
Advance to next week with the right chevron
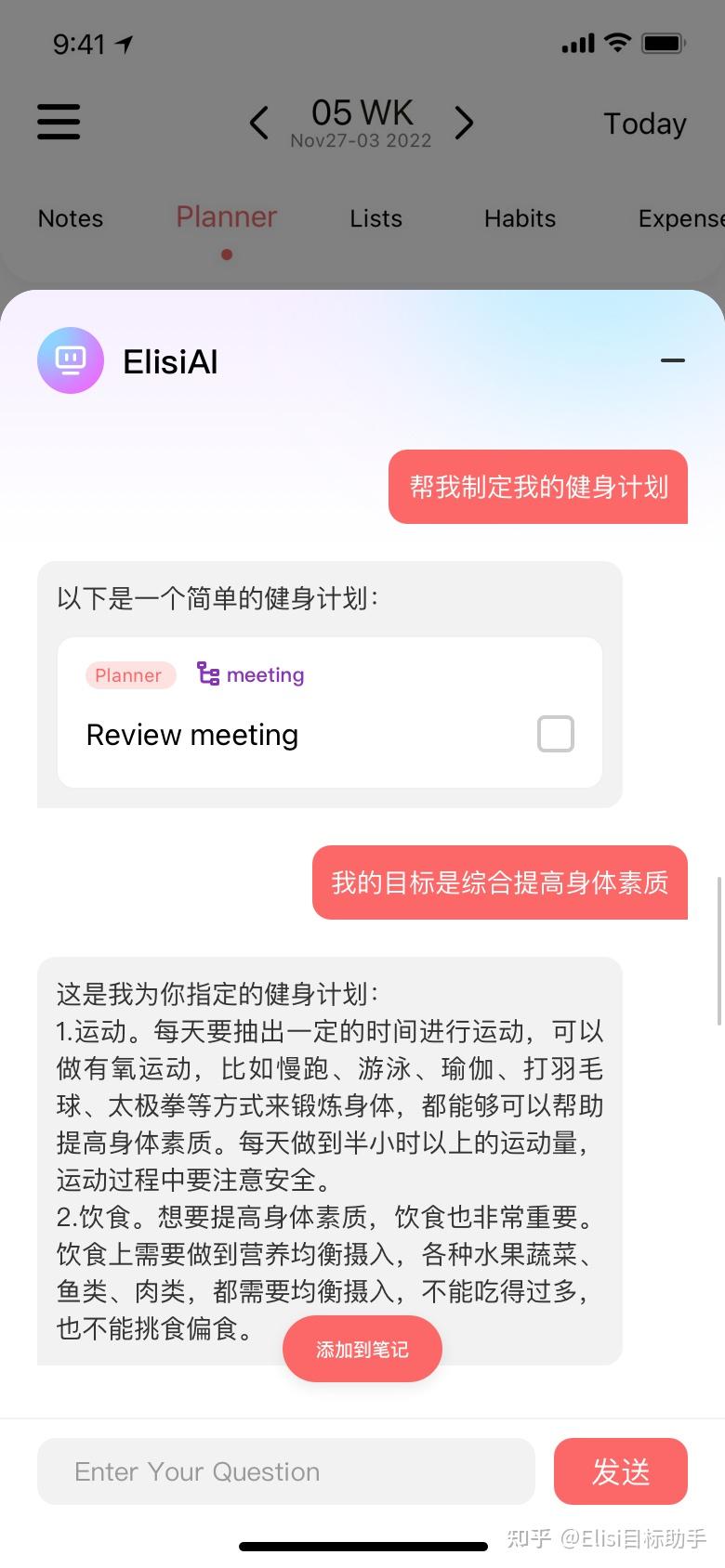[x=465, y=123]
